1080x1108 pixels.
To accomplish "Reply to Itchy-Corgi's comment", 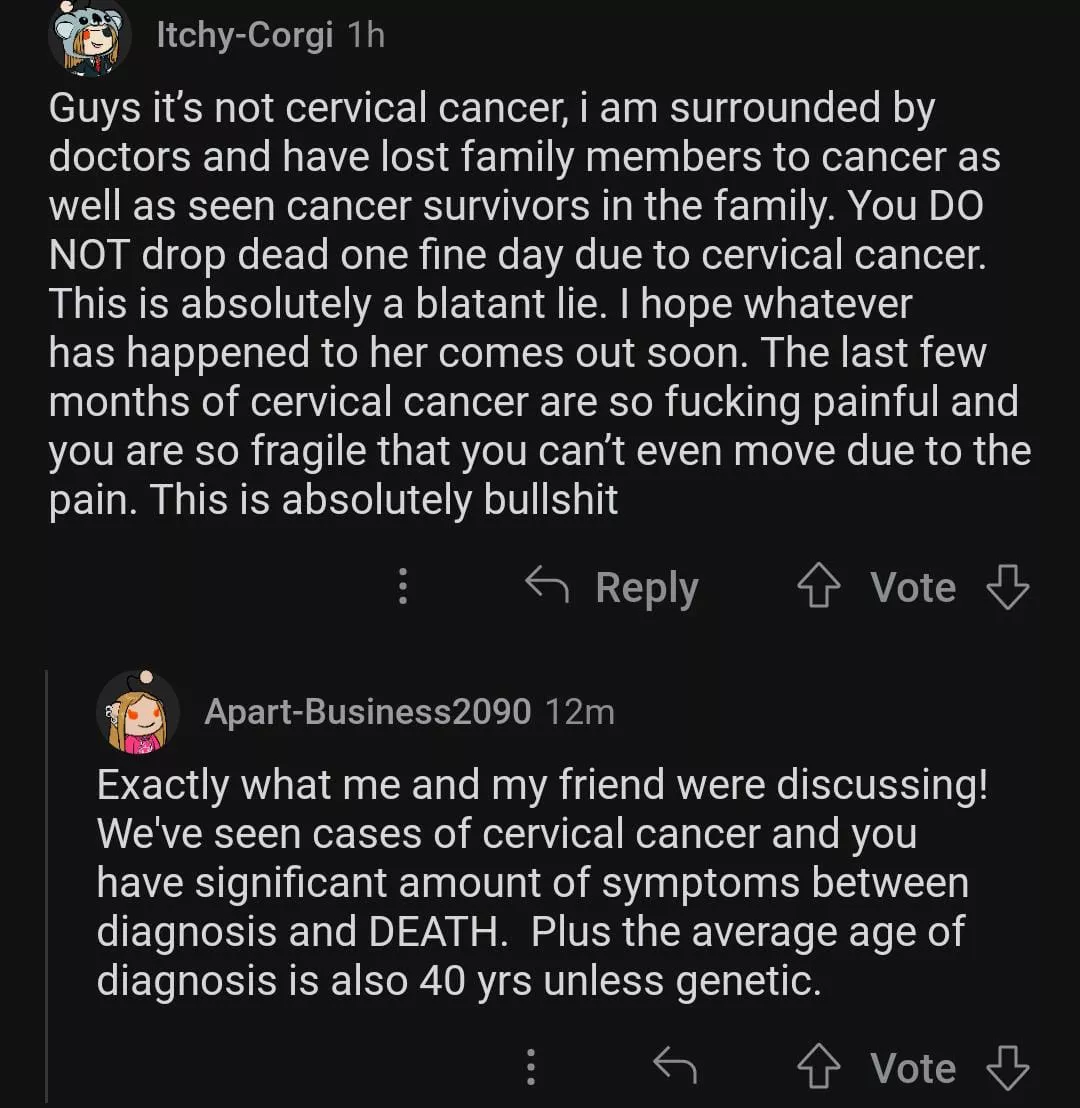I will [612, 587].
